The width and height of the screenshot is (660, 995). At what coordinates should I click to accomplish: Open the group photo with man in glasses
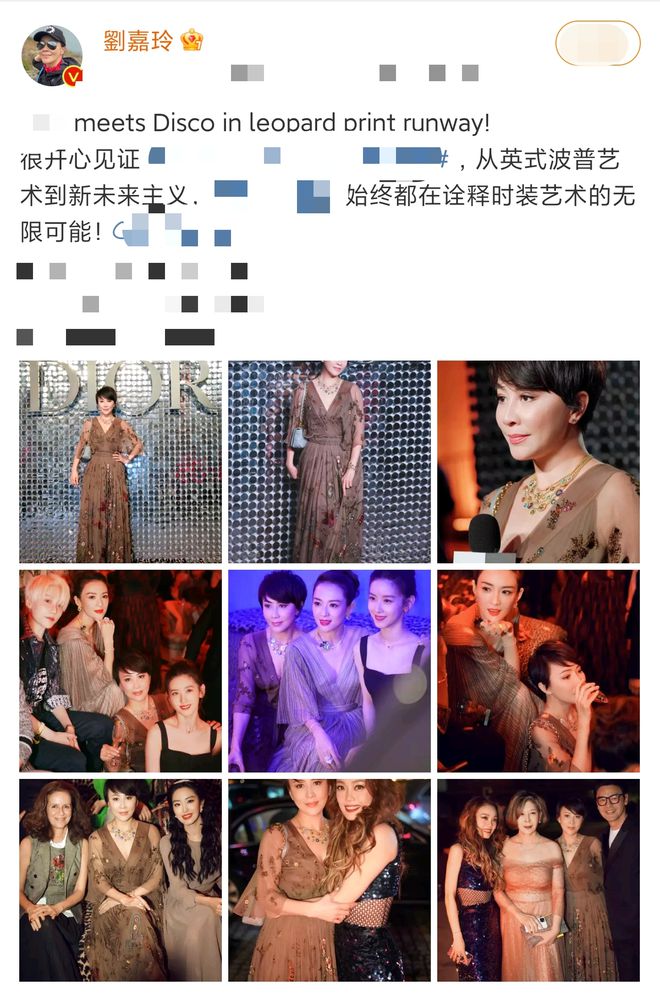coord(538,880)
